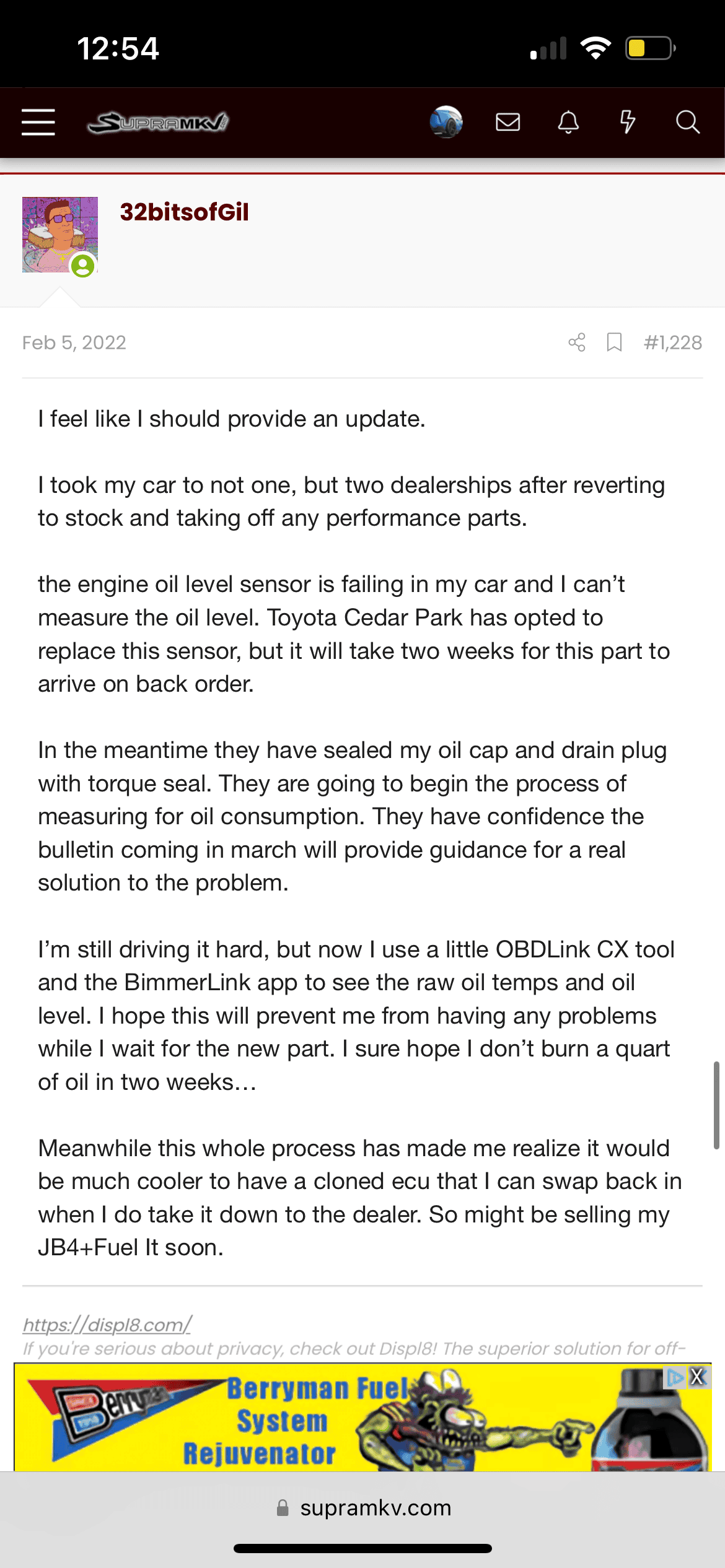Open the displ8.com signature link
Image resolution: width=725 pixels, height=1568 pixels.
[107, 1325]
